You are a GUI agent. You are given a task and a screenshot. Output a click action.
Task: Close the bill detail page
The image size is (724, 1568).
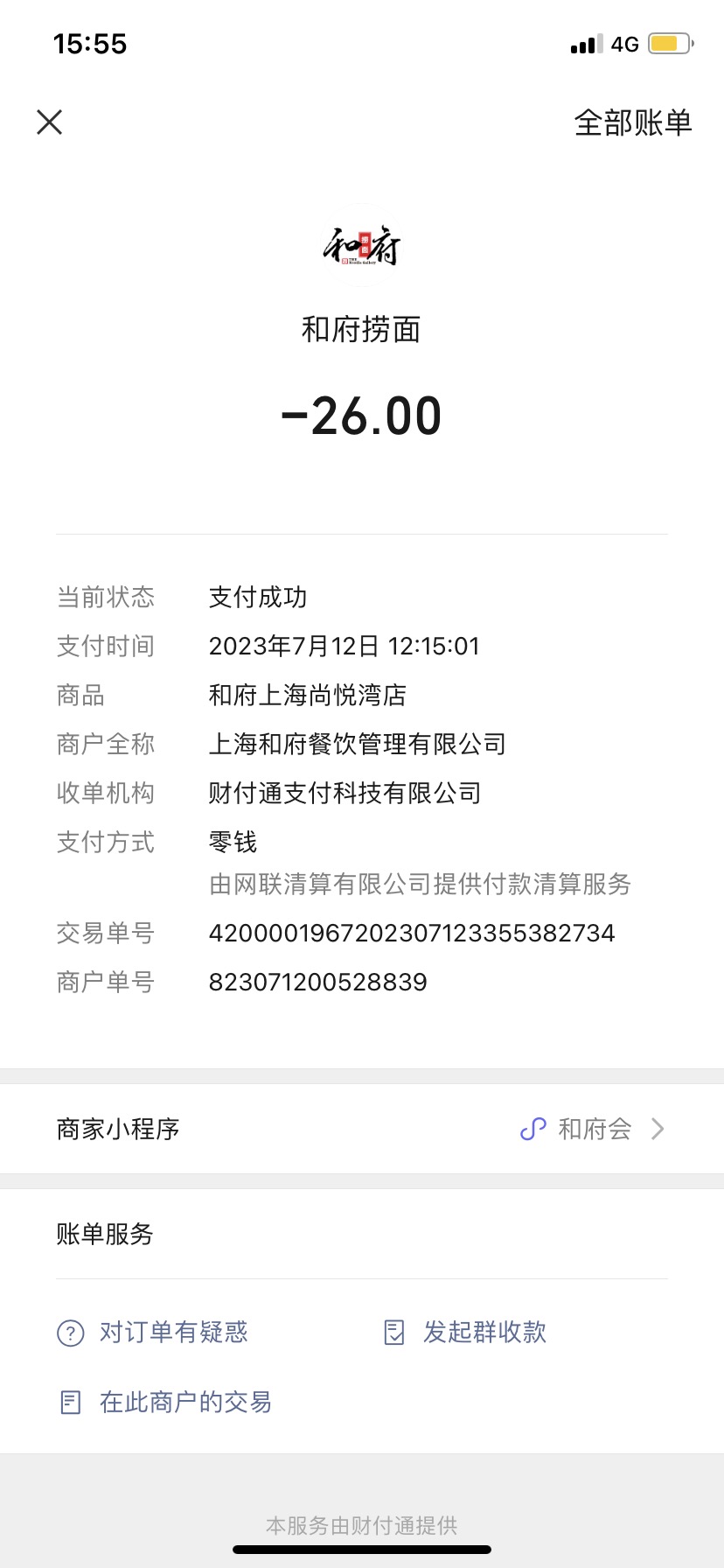(x=50, y=122)
